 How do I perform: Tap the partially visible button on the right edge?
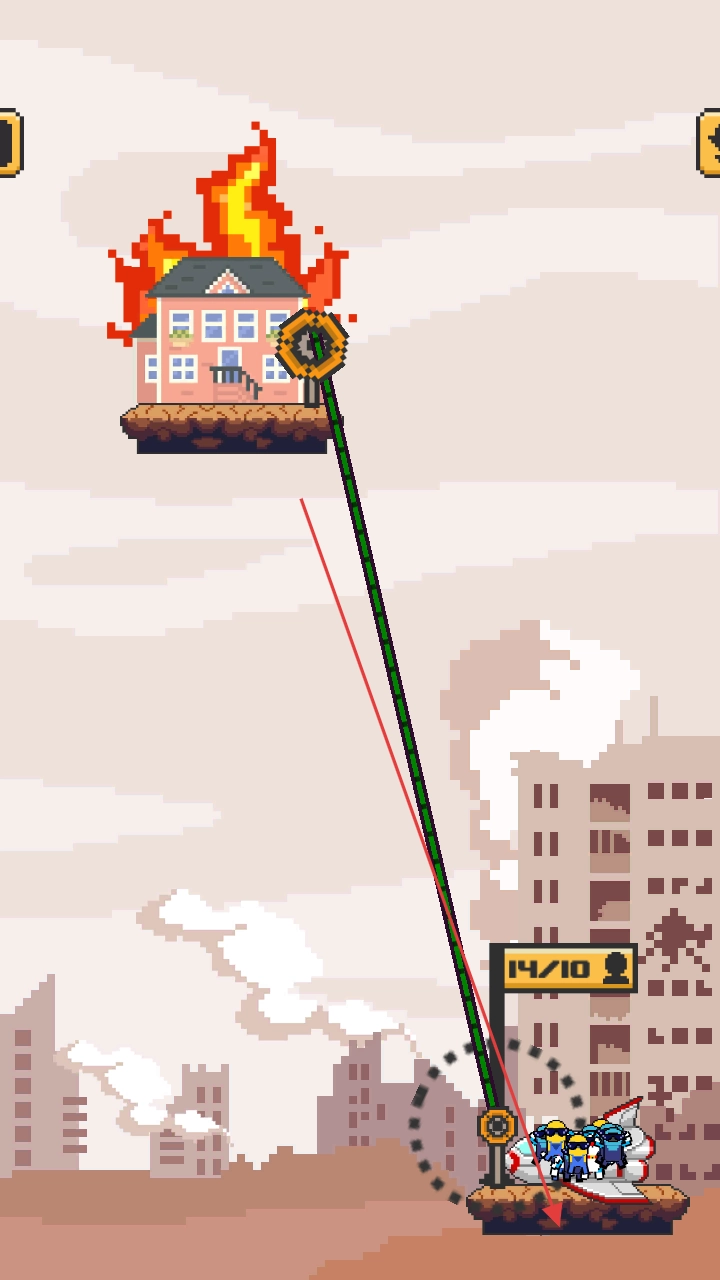[709, 143]
